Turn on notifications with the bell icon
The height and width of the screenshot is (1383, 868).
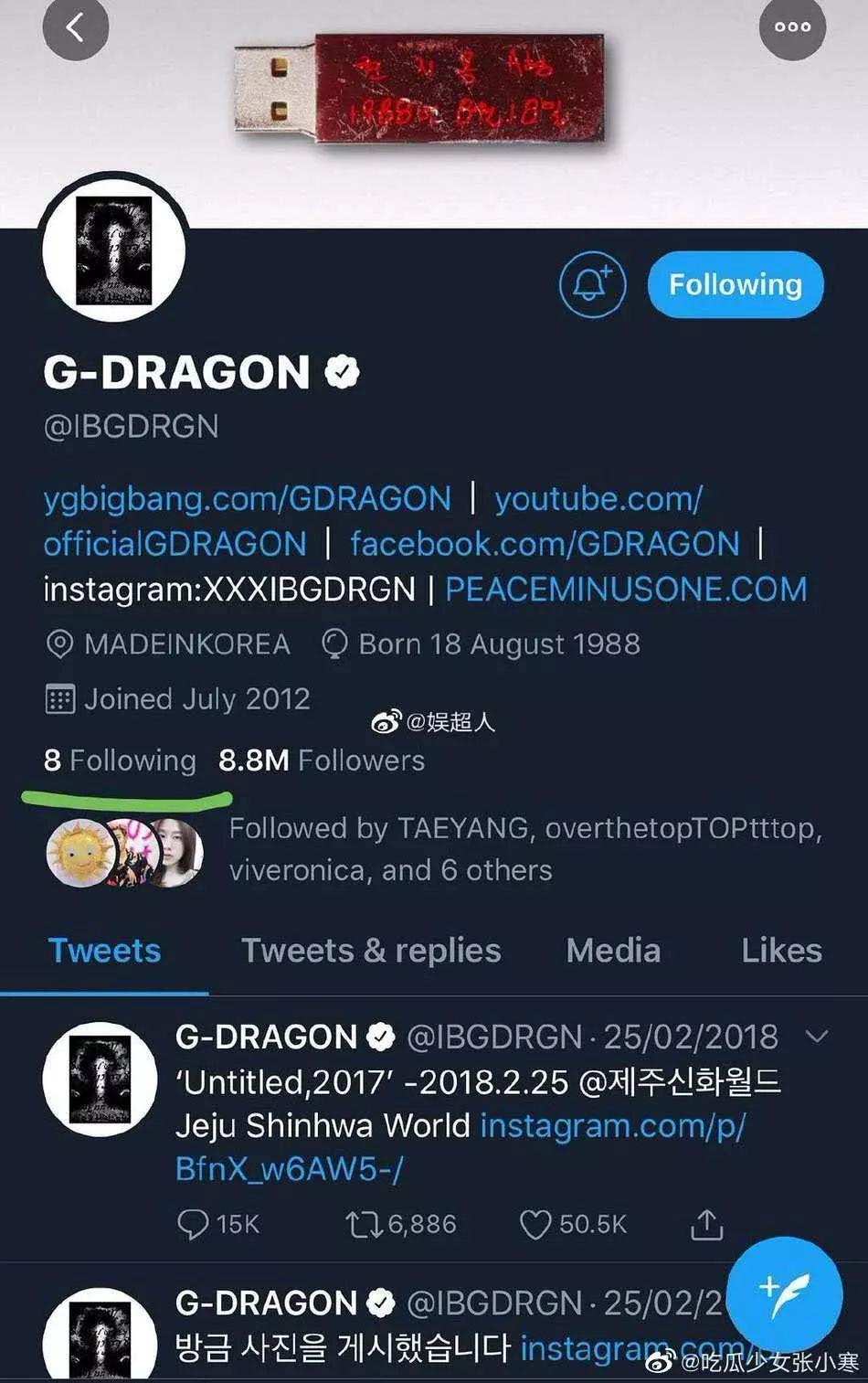[x=592, y=284]
